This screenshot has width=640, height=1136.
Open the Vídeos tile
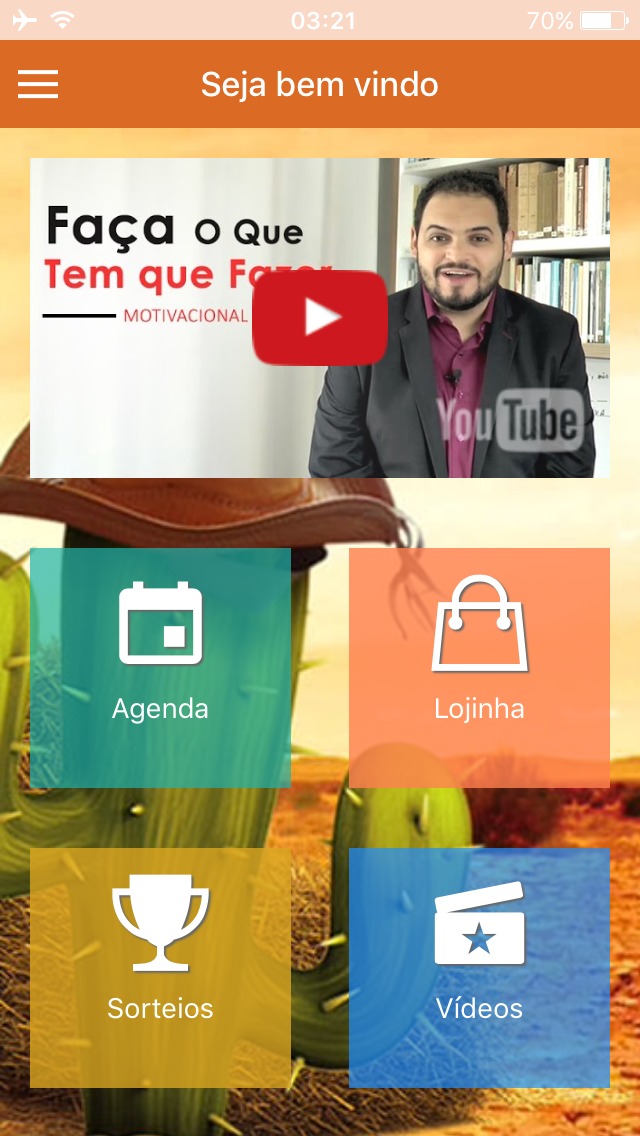(x=479, y=967)
